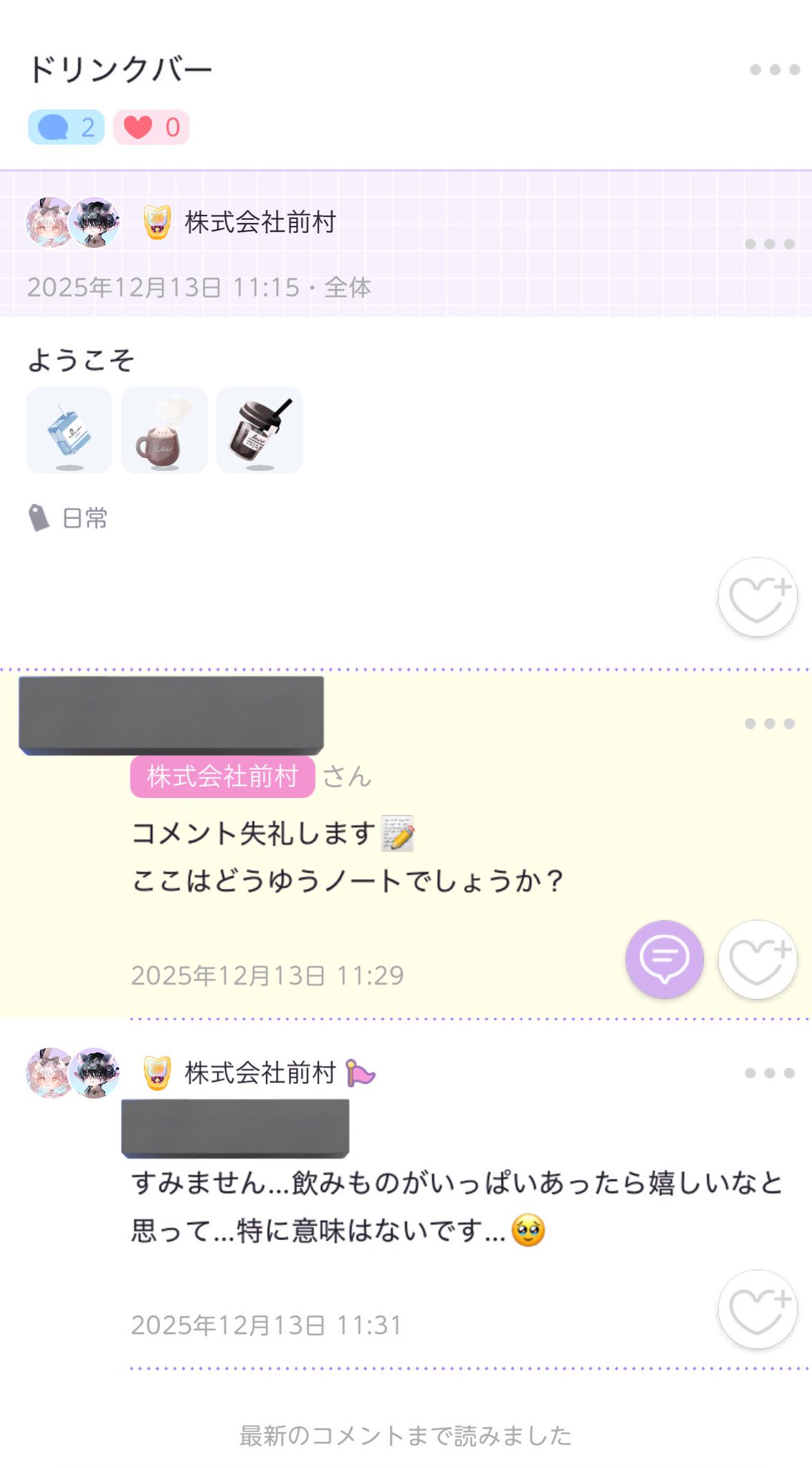Tap the blue comment count chip
This screenshot has height=1468, width=812.
[x=66, y=127]
